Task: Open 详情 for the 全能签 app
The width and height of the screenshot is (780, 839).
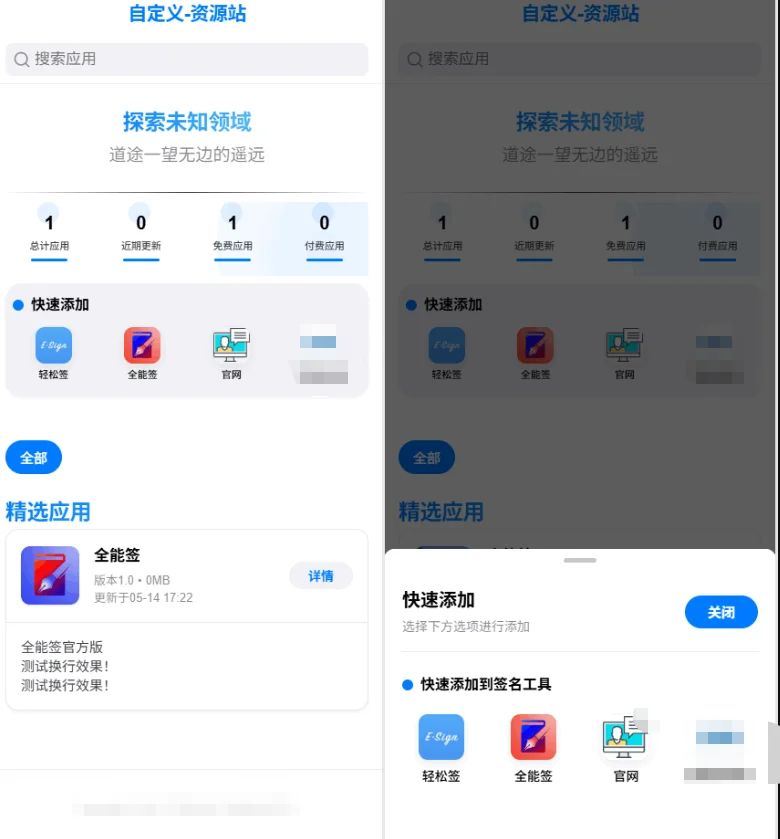Action: 320,576
